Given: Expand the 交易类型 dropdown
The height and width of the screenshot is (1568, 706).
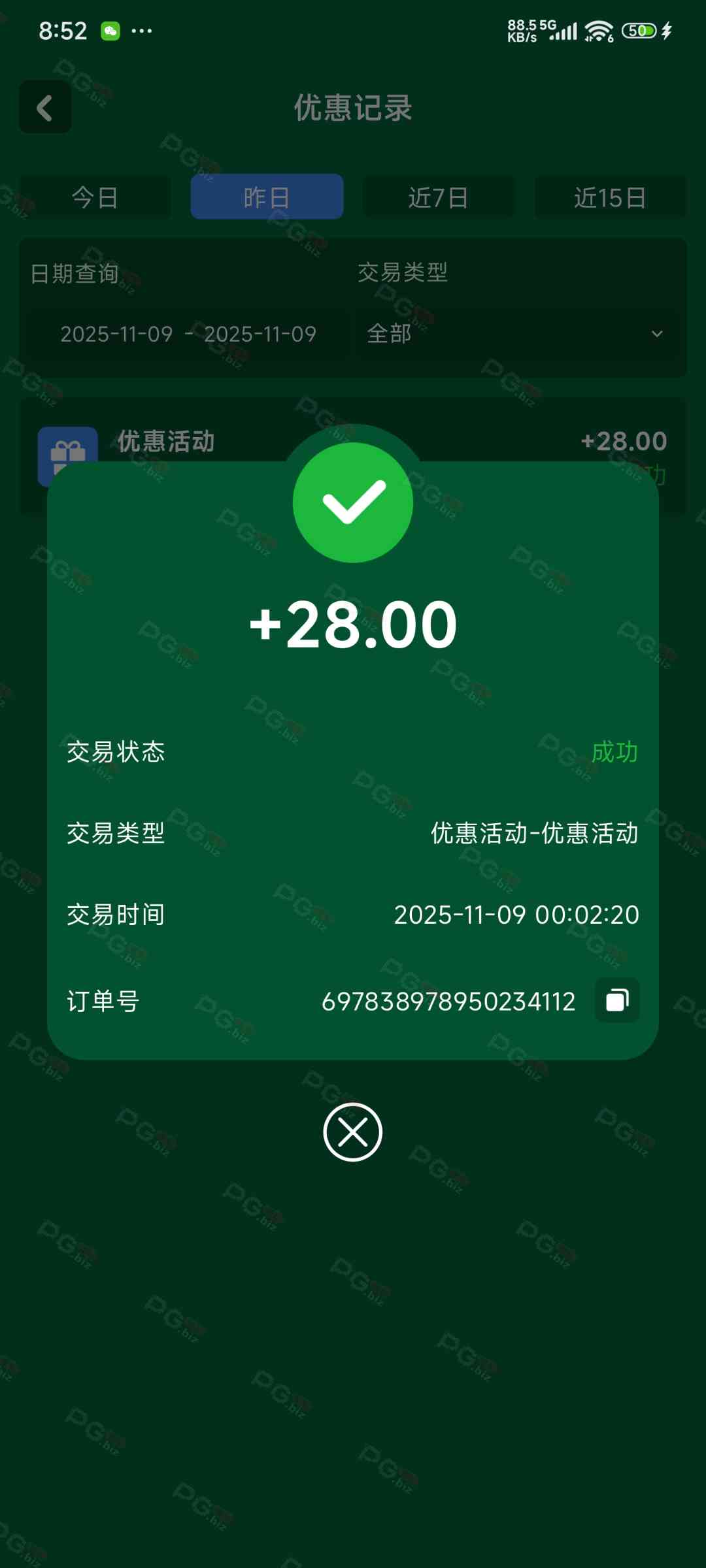Looking at the screenshot, I should click(516, 334).
